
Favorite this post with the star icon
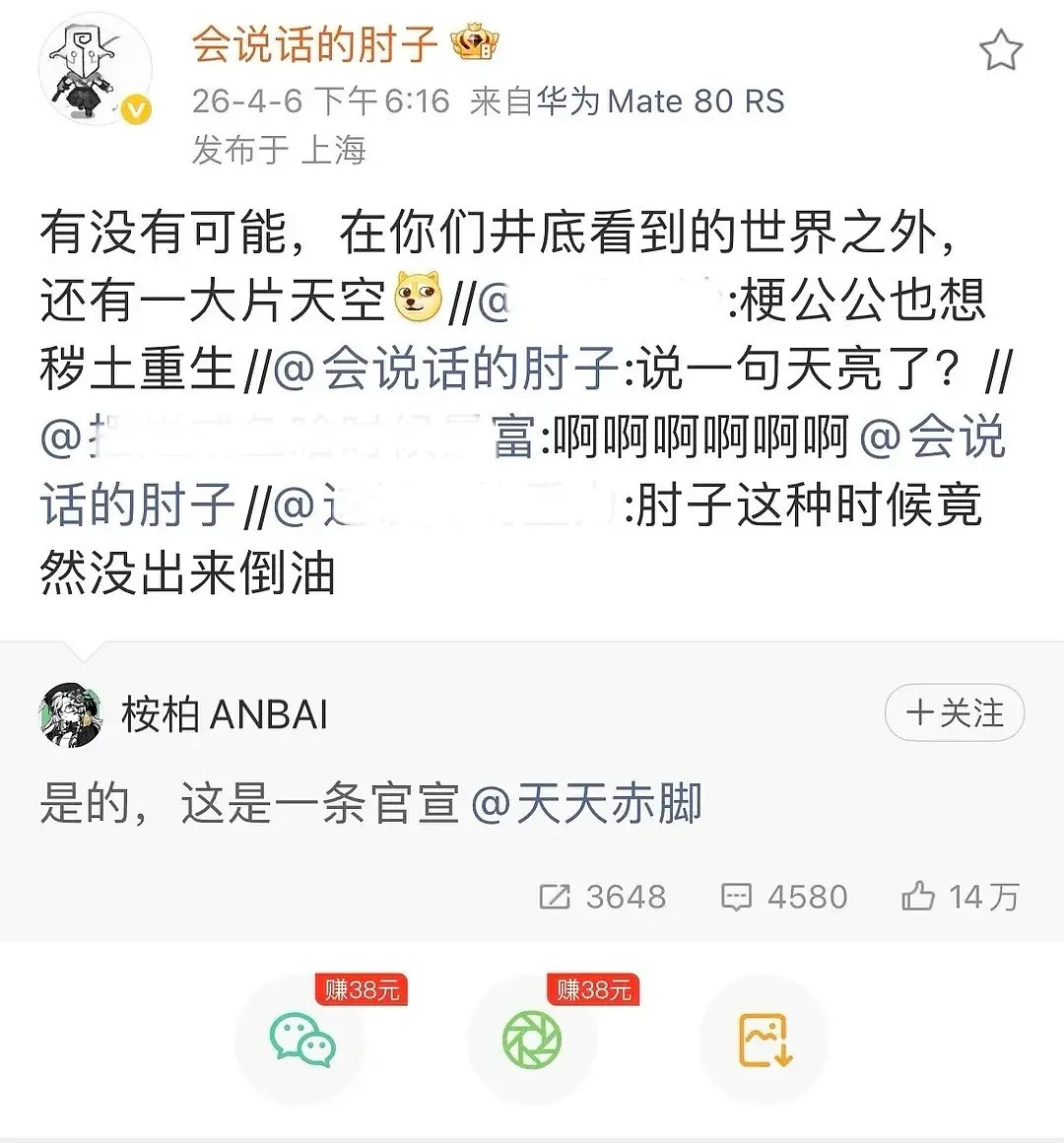(x=1000, y=50)
